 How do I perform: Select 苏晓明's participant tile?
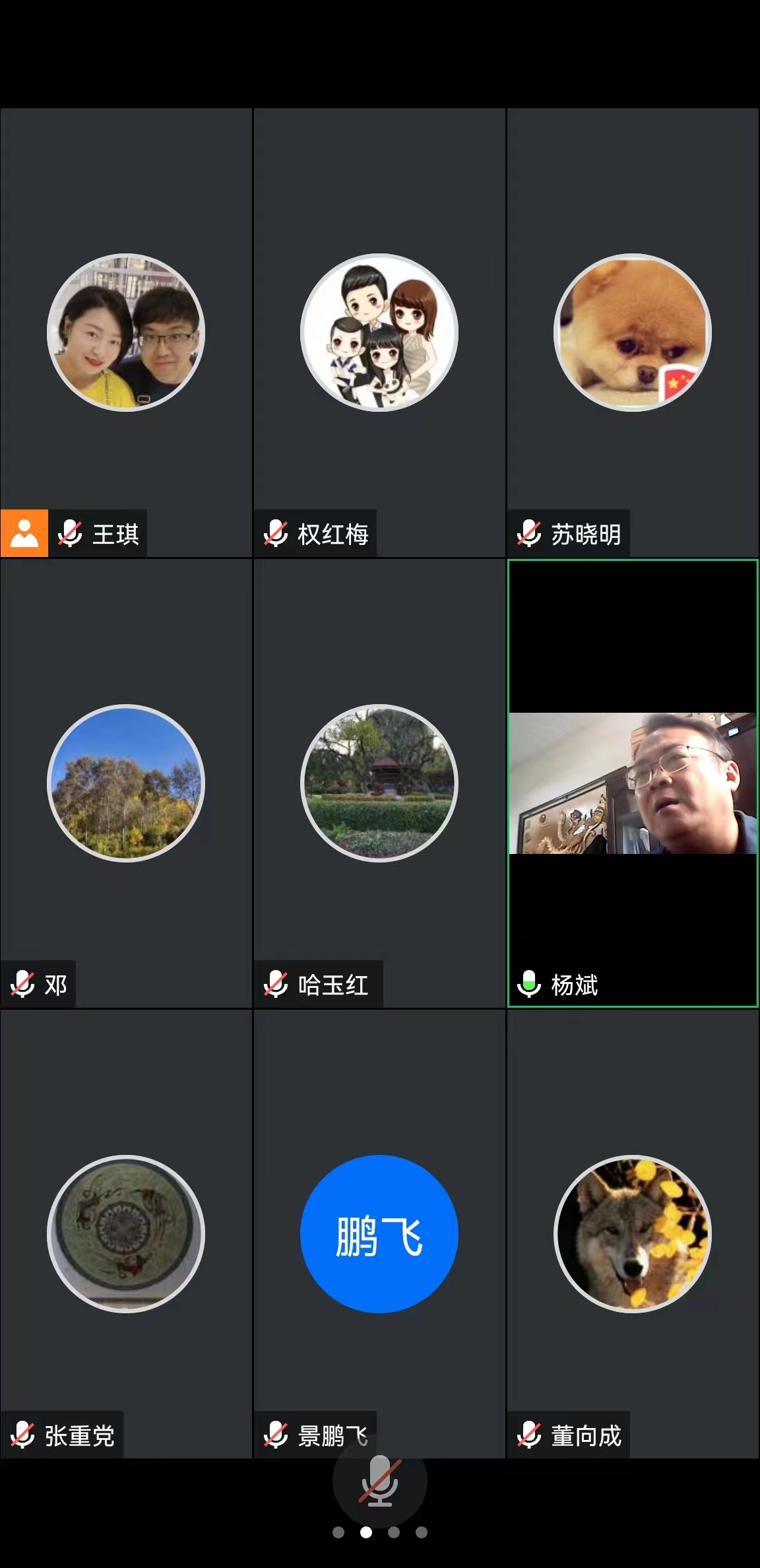click(x=632, y=333)
